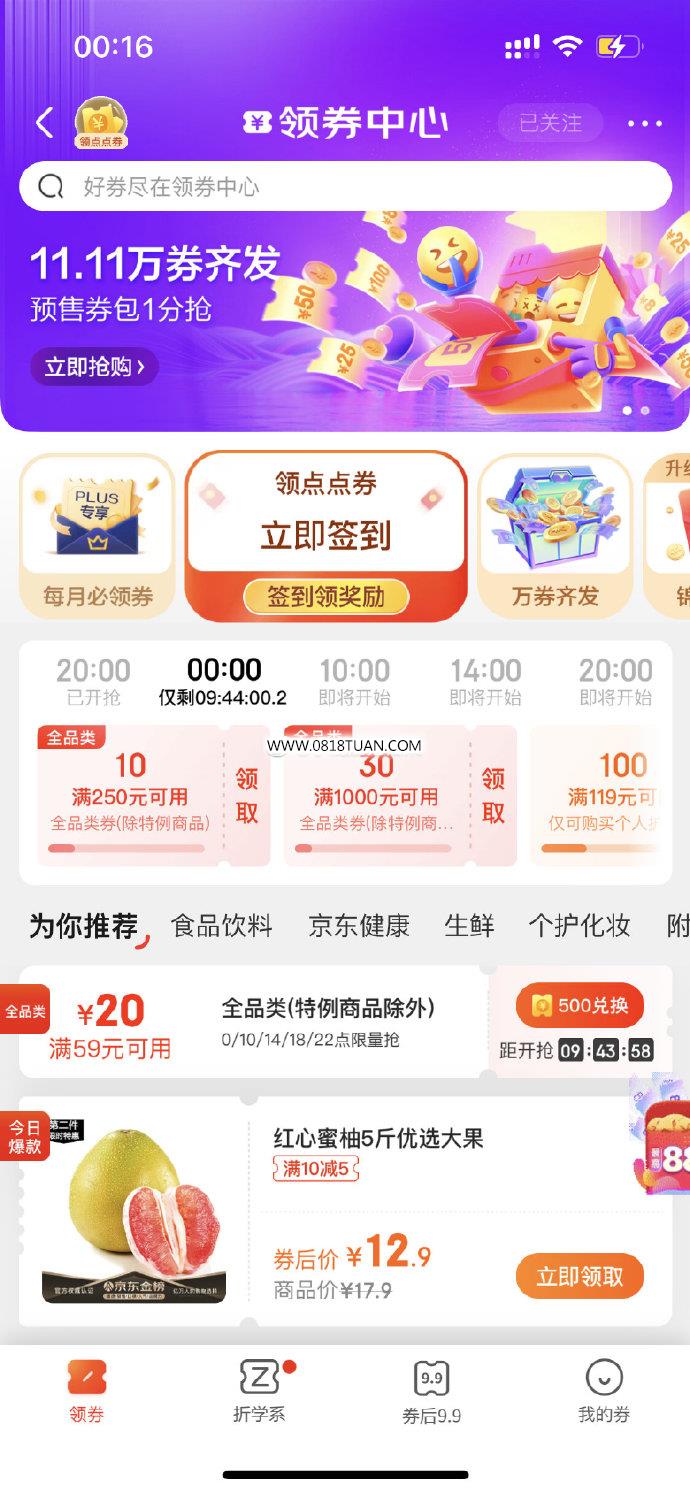
Task: Open the 万券齐发 treasure chest card
Action: 555,535
